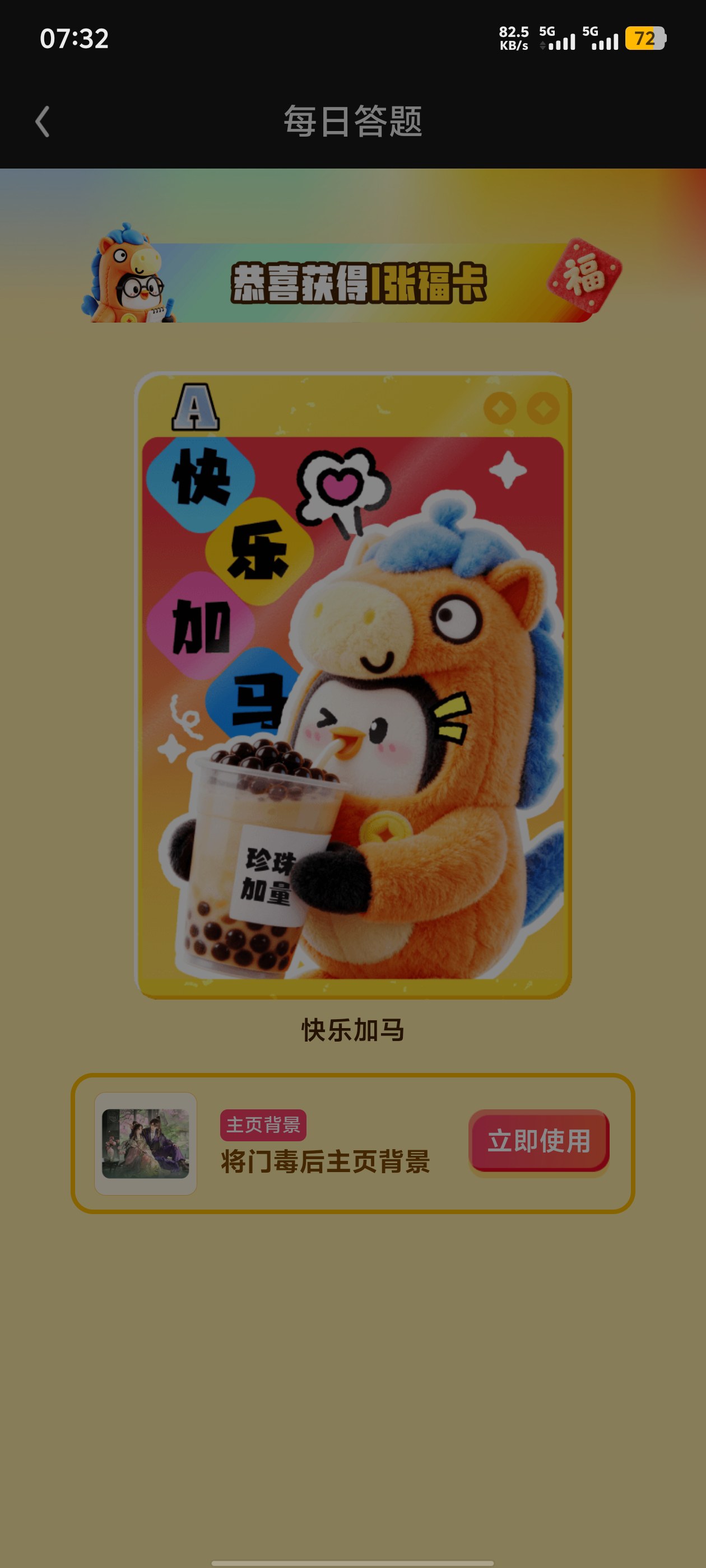The image size is (706, 1568).
Task: Go back from the 每日答题 page
Action: click(42, 121)
